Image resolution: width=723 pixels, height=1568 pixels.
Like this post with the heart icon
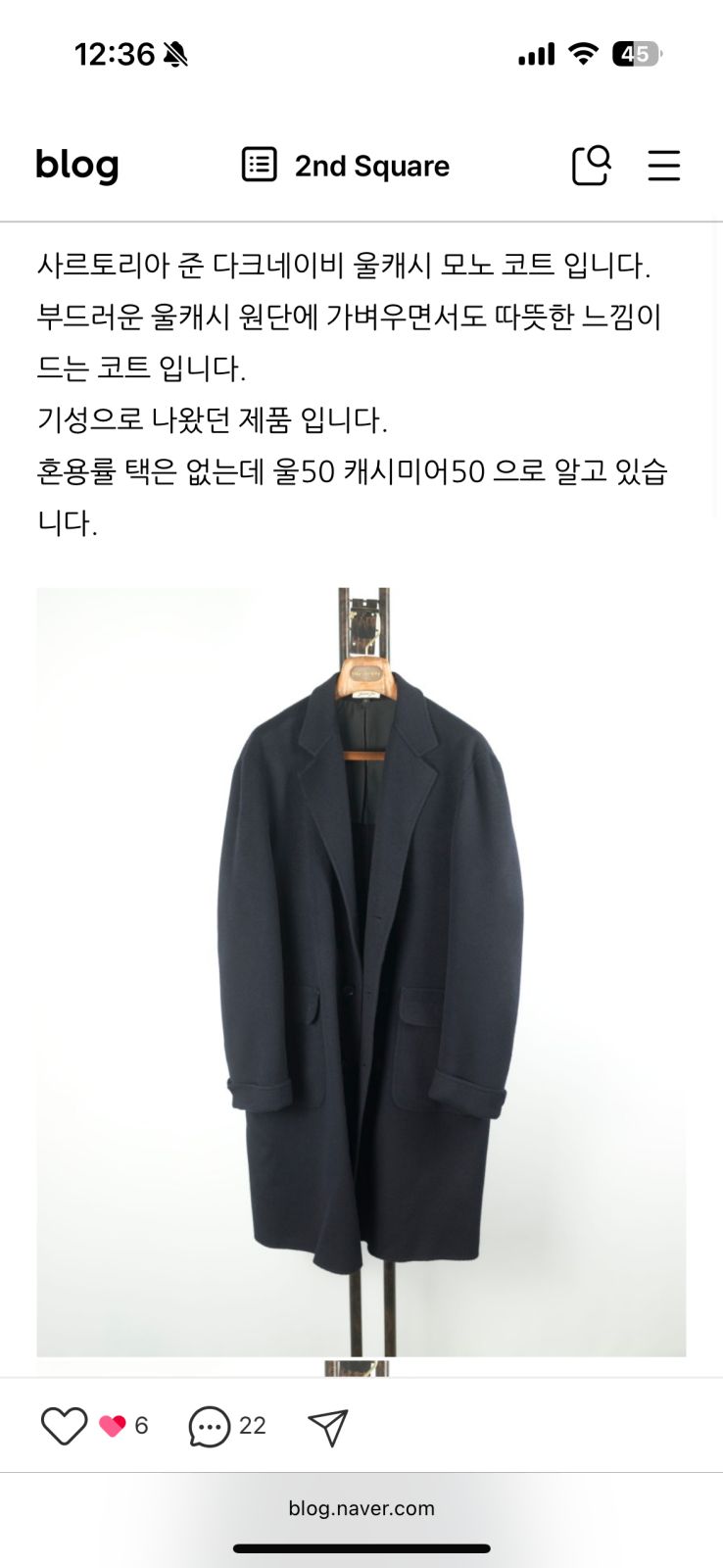click(64, 1426)
